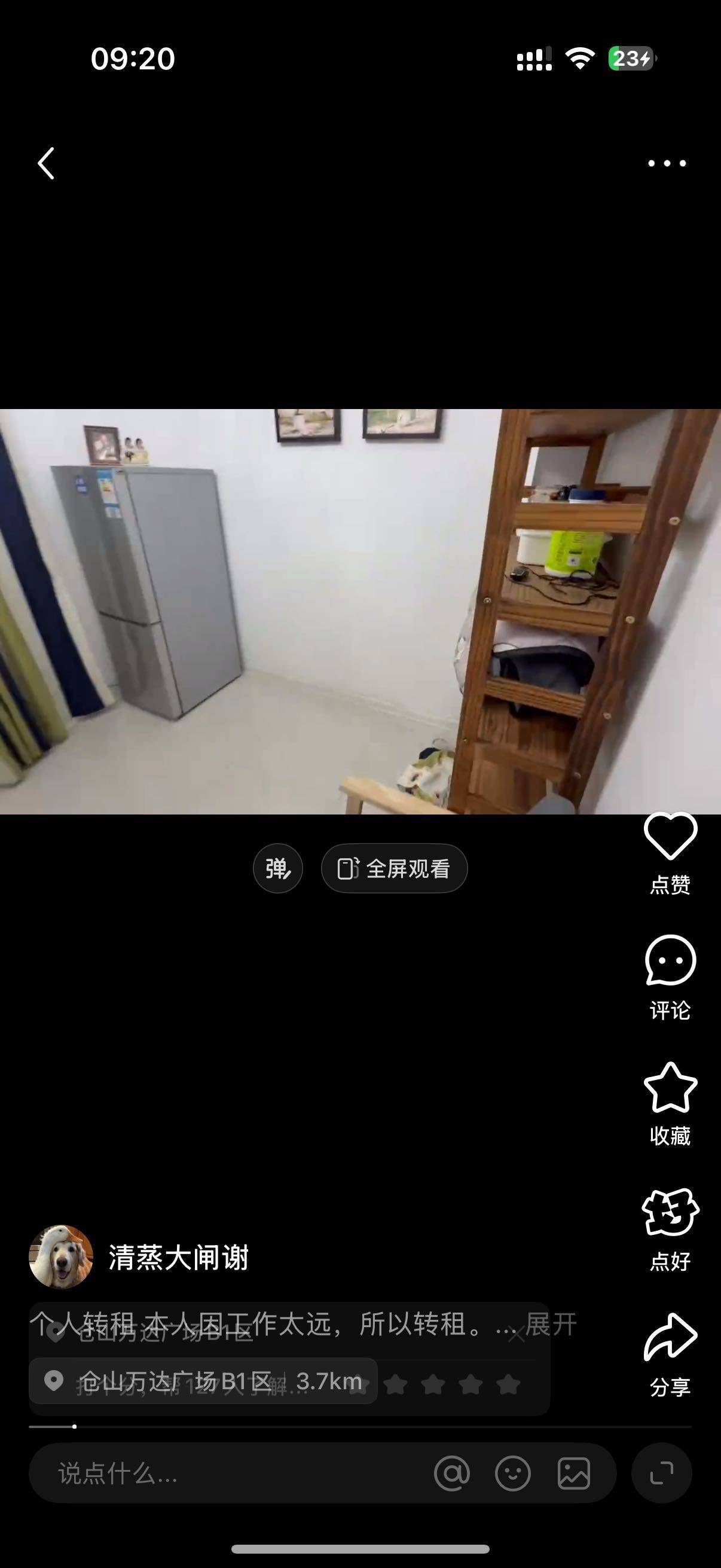The height and width of the screenshot is (1568, 721).
Task: Open comments via the 评论 icon
Action: [x=670, y=962]
